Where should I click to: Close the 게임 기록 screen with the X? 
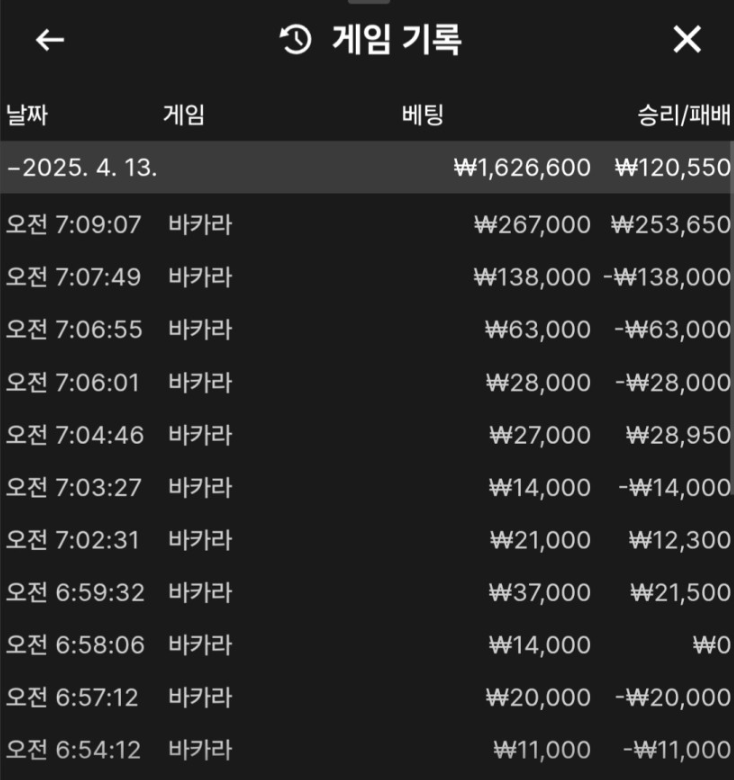click(x=687, y=40)
